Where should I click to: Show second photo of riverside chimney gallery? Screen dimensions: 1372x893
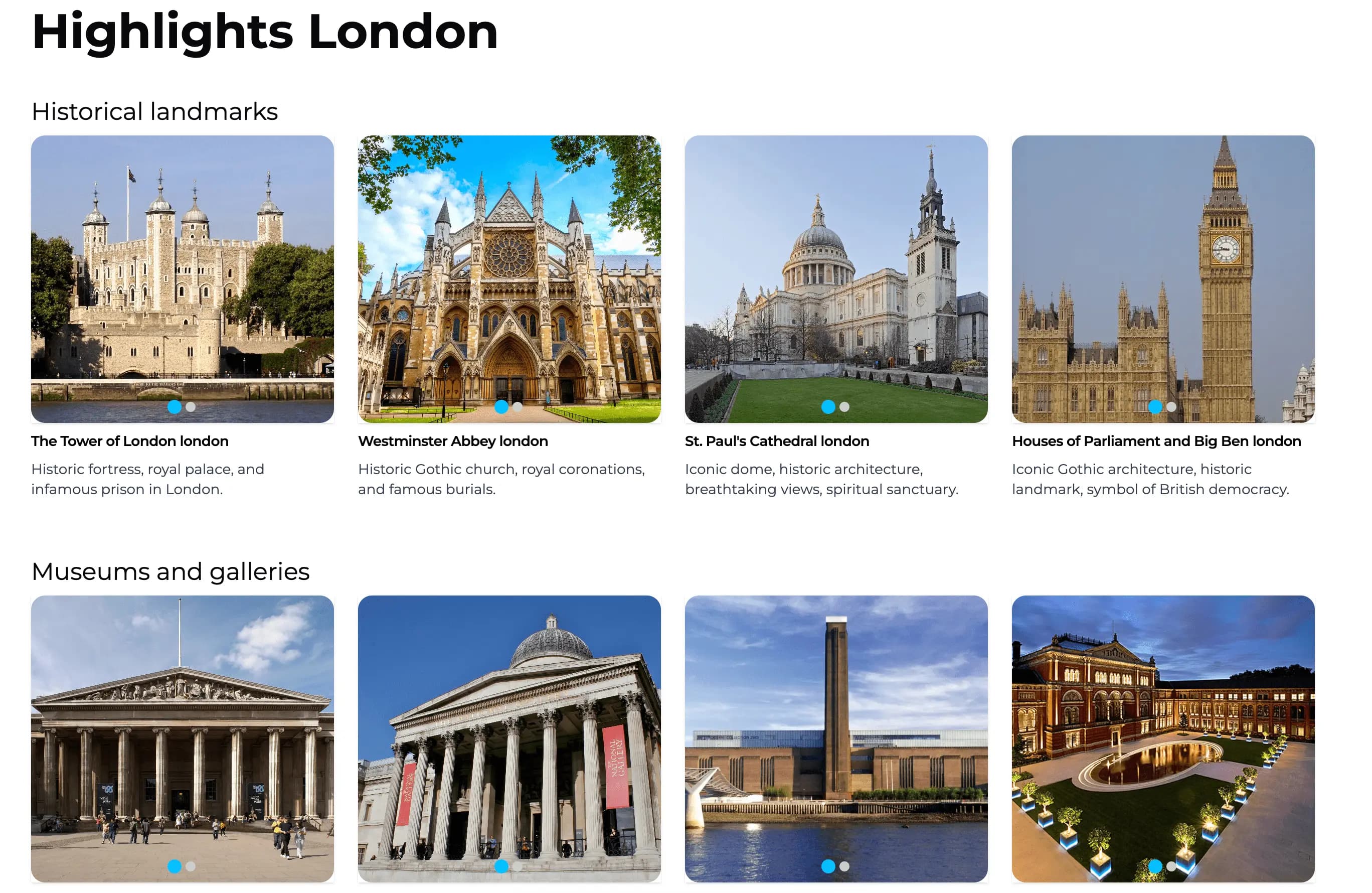[844, 866]
